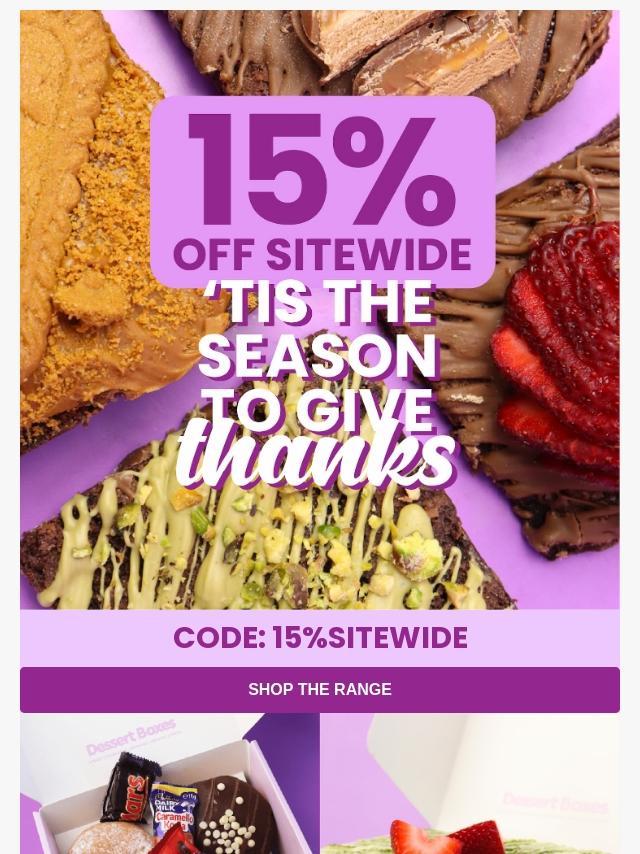Tap the SHOP THE RANGE button

(x=320, y=690)
